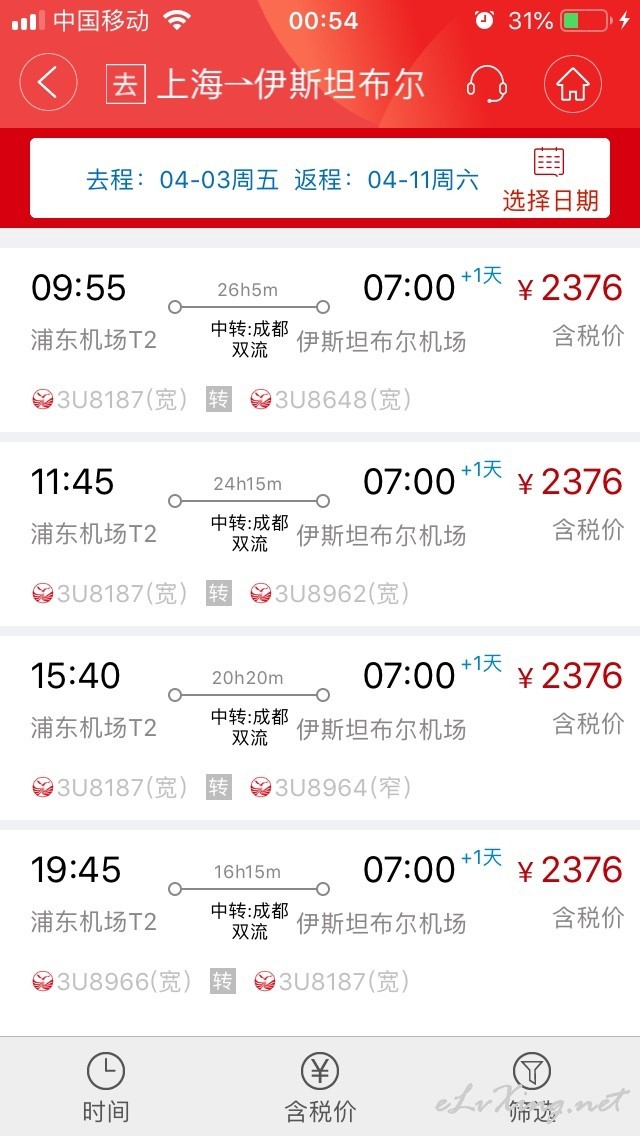Sort flights by 时间
Screen dimensions: 640x1136
click(x=106, y=1088)
